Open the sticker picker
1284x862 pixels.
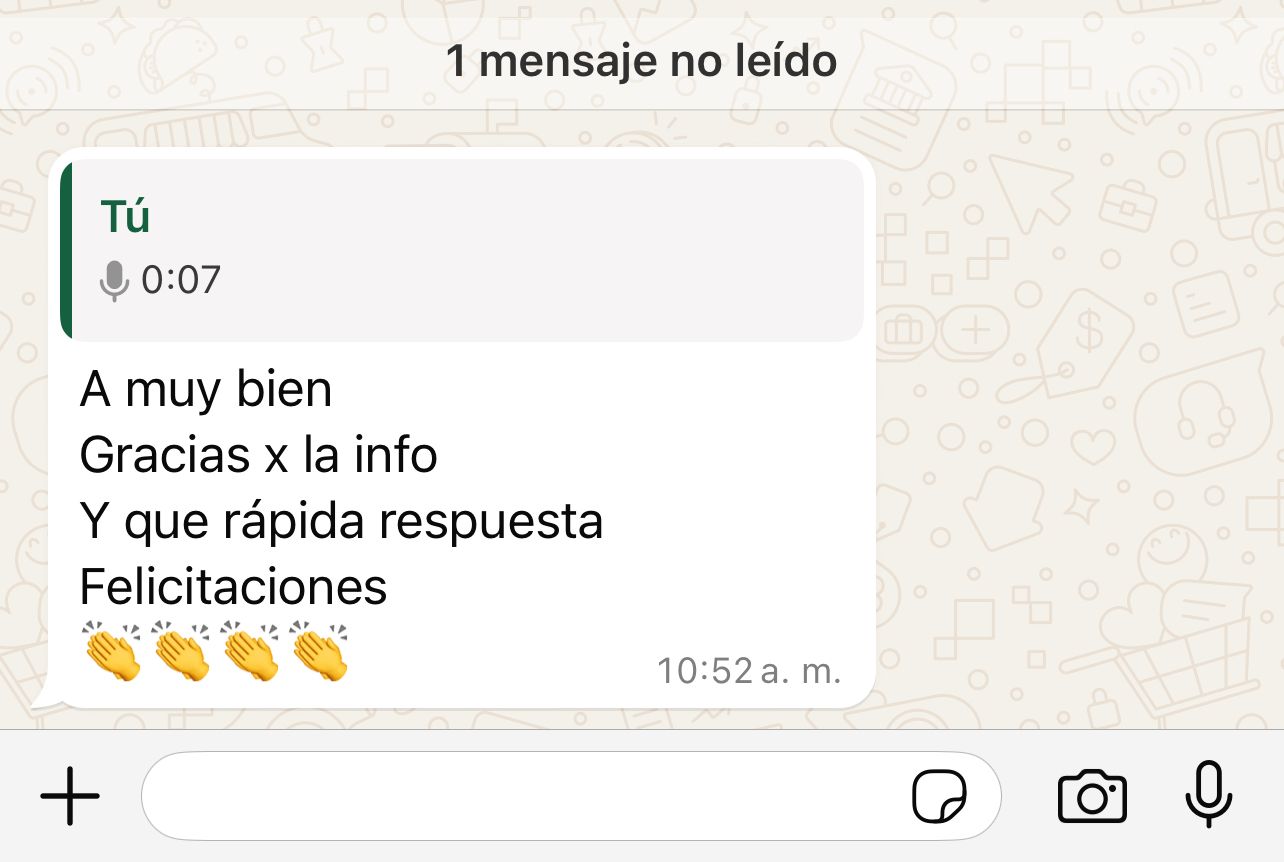[939, 797]
